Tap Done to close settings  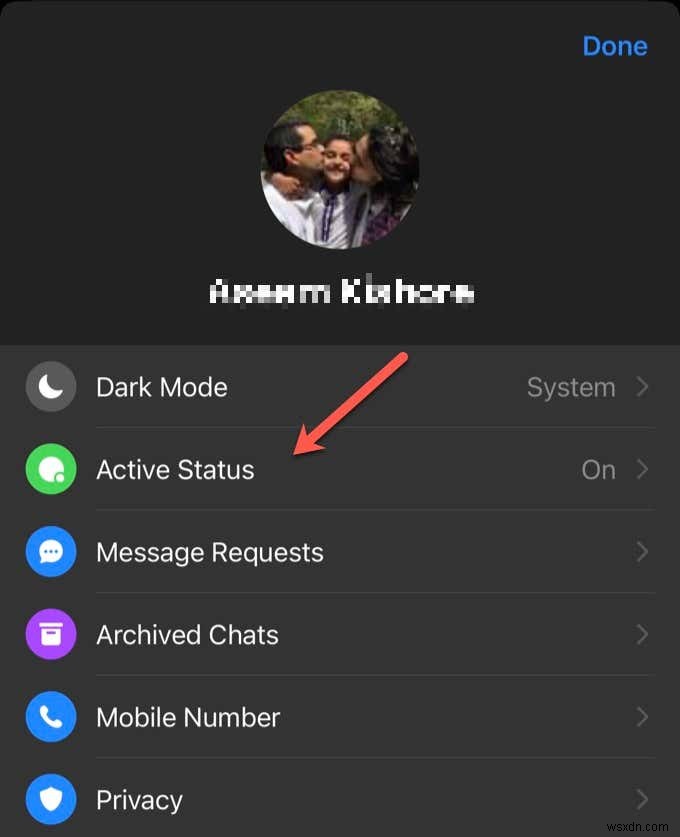[x=614, y=46]
